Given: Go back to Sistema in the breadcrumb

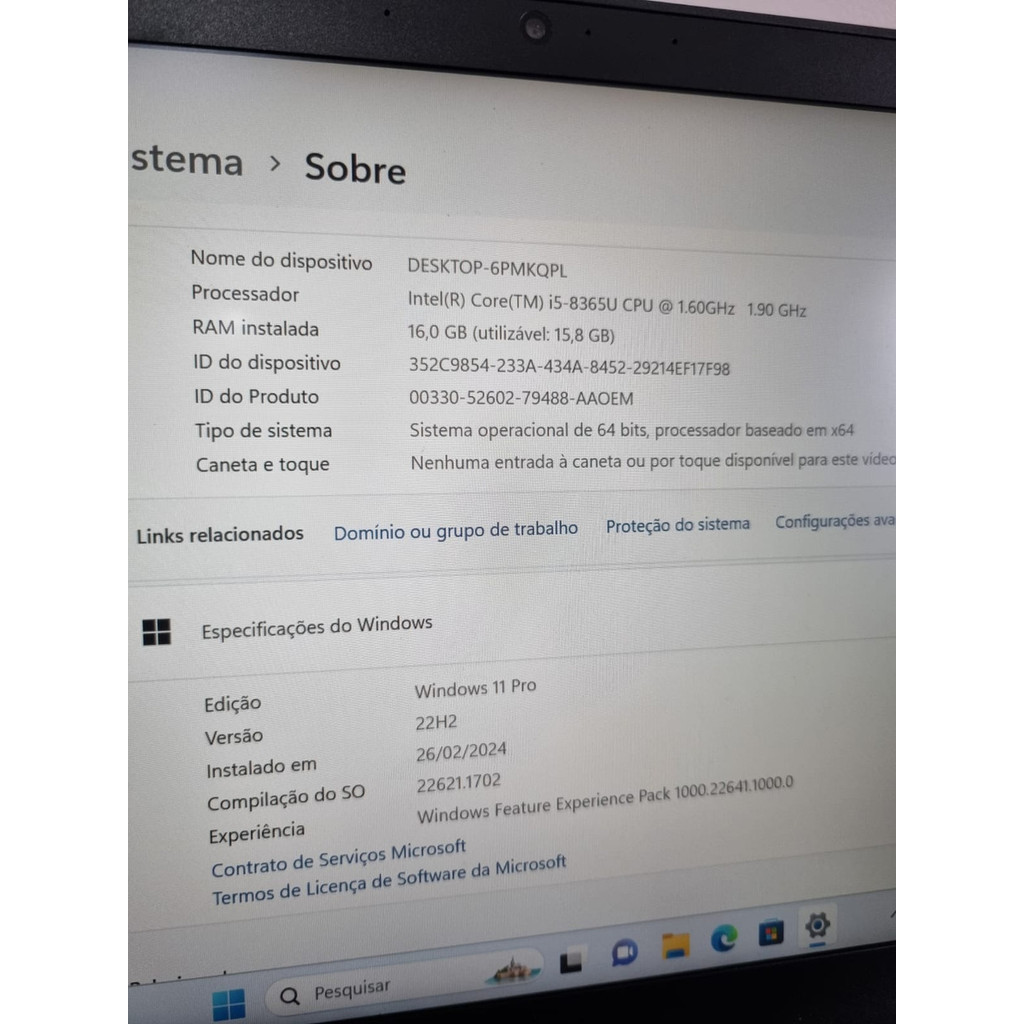Looking at the screenshot, I should pos(187,160).
